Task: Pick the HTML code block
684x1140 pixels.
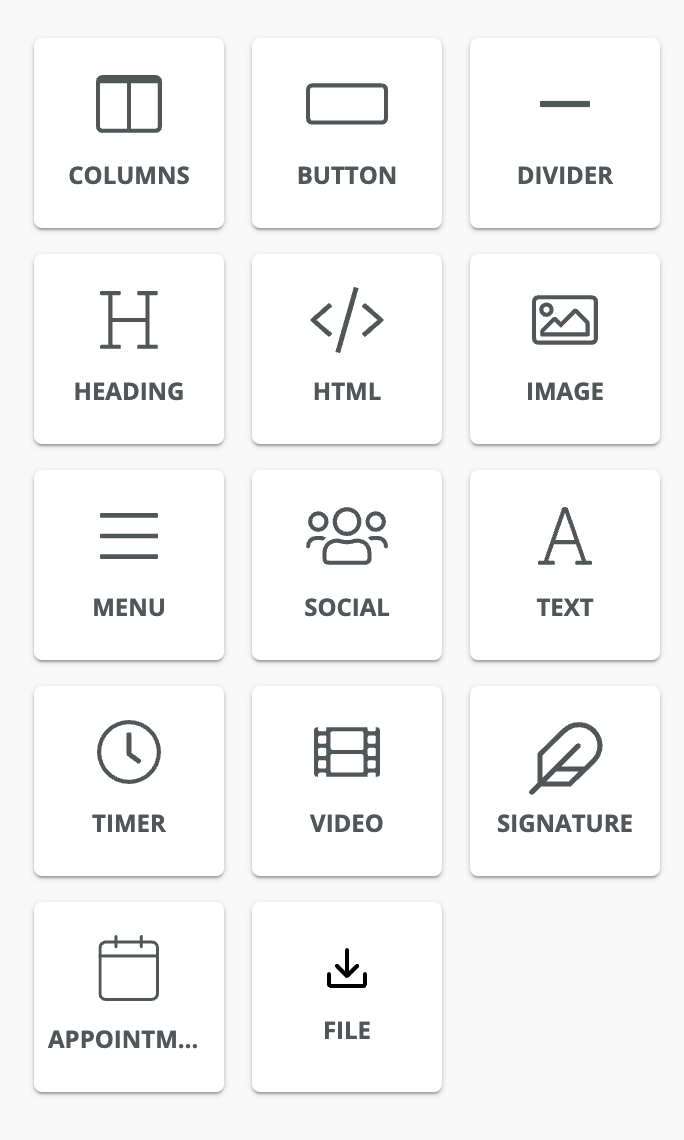Action: 347,349
